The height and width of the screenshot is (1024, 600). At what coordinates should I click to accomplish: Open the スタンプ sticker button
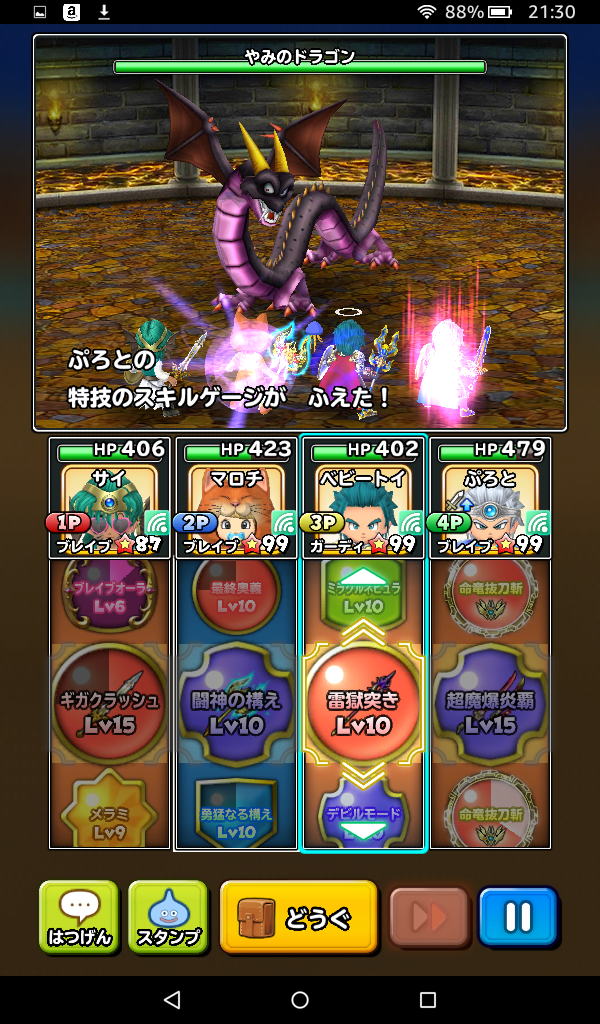click(x=168, y=916)
